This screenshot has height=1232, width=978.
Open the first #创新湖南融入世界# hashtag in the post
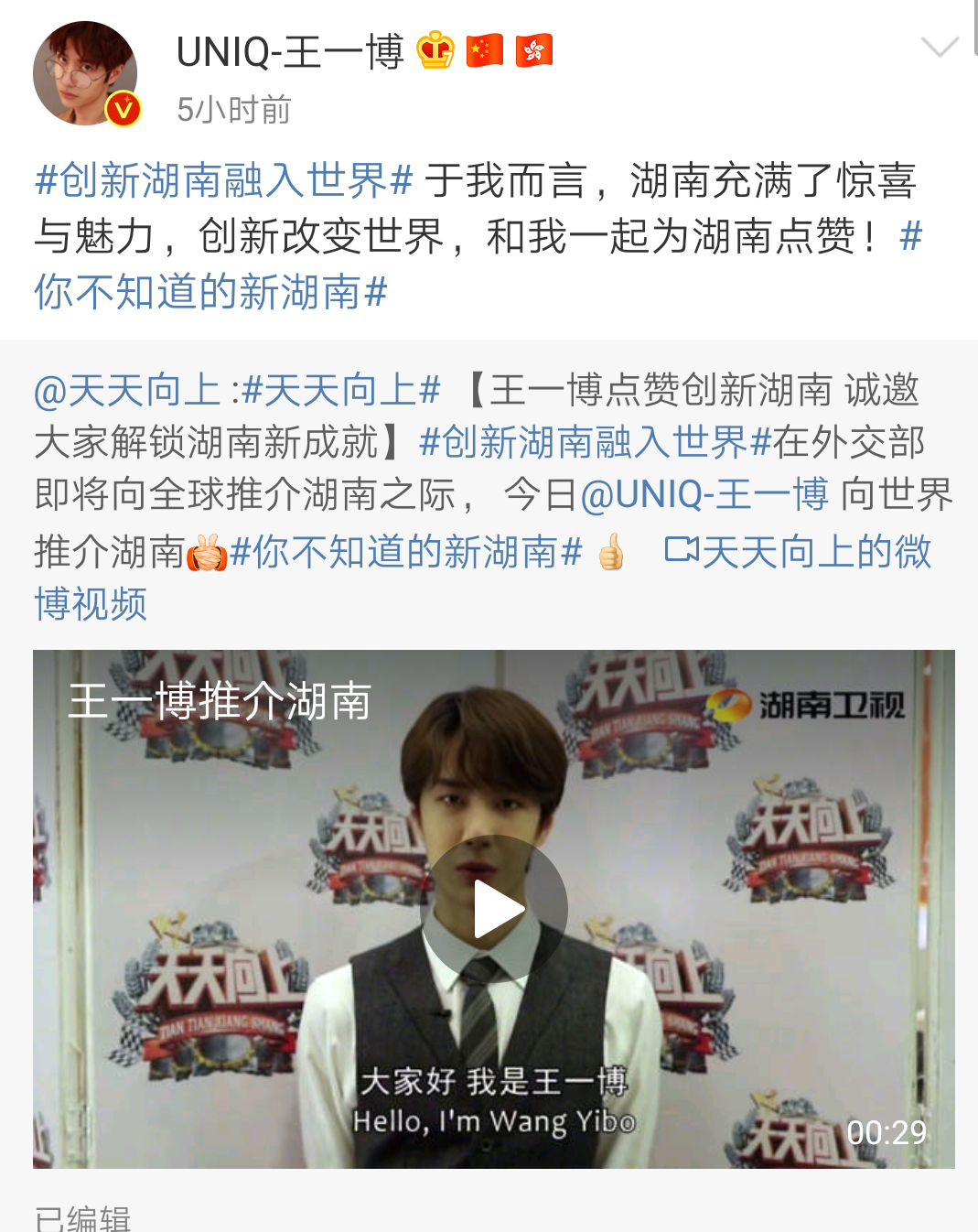223,180
